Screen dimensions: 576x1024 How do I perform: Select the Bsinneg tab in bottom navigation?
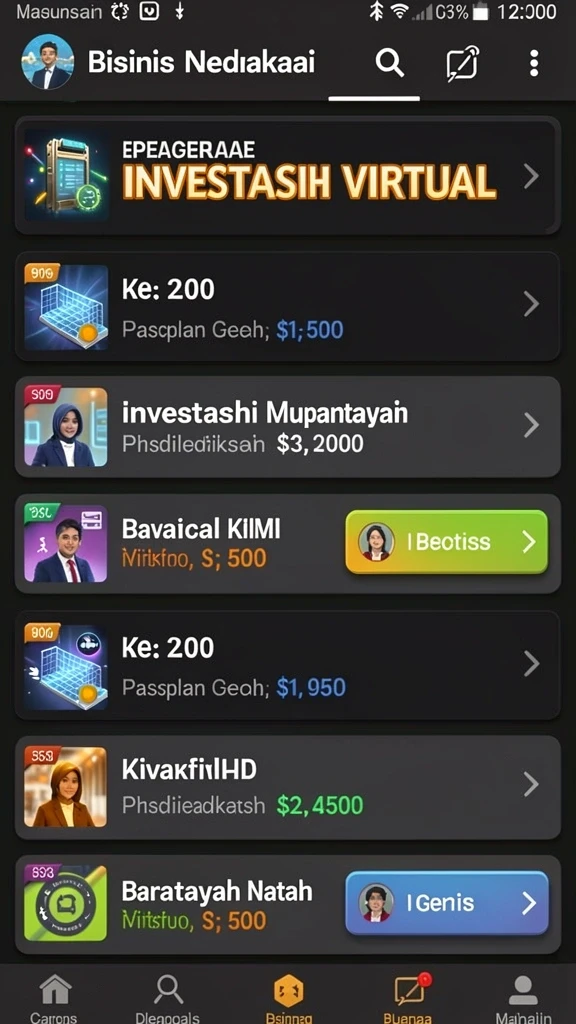pos(288,997)
